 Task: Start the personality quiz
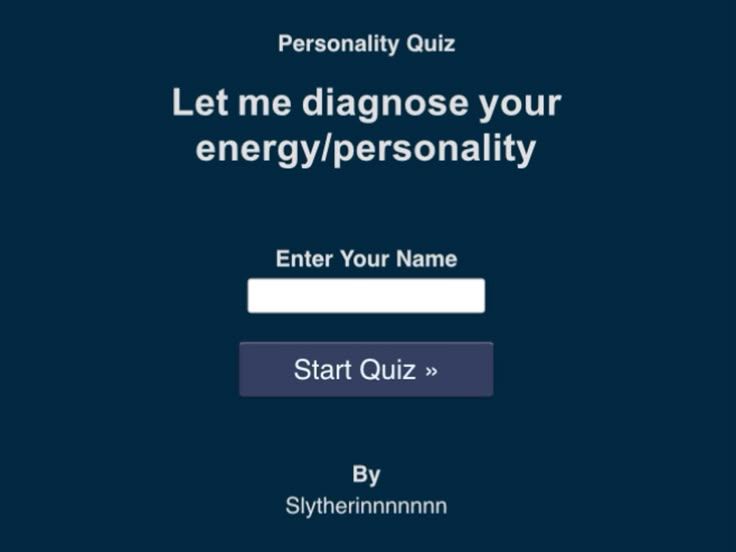(x=366, y=370)
